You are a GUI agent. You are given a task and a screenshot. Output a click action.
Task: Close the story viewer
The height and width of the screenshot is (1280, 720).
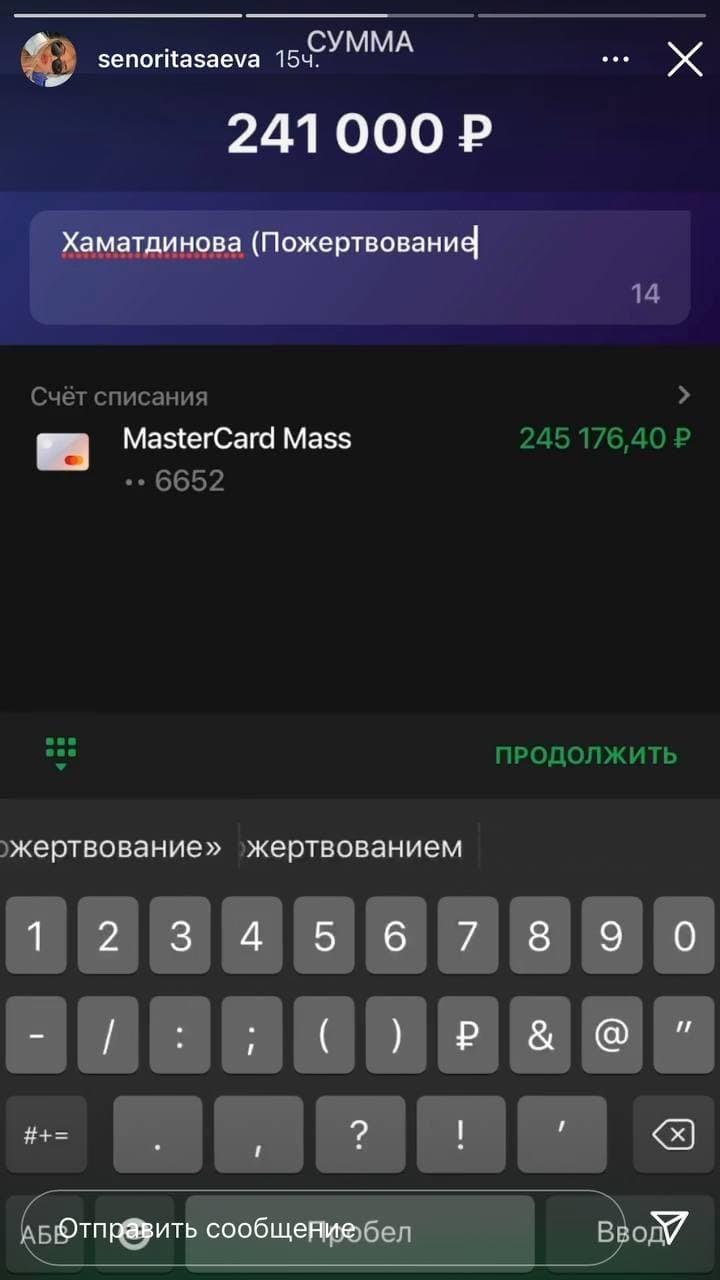pyautogui.click(x=685, y=60)
